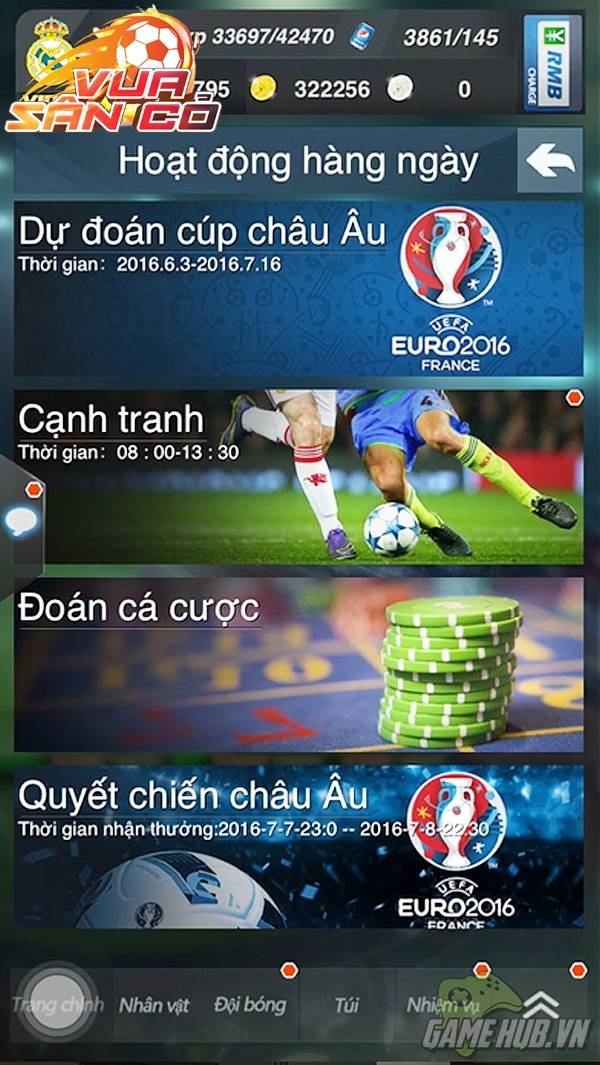Go back using the arrow button
This screenshot has width=600, height=1065.
(x=550, y=161)
